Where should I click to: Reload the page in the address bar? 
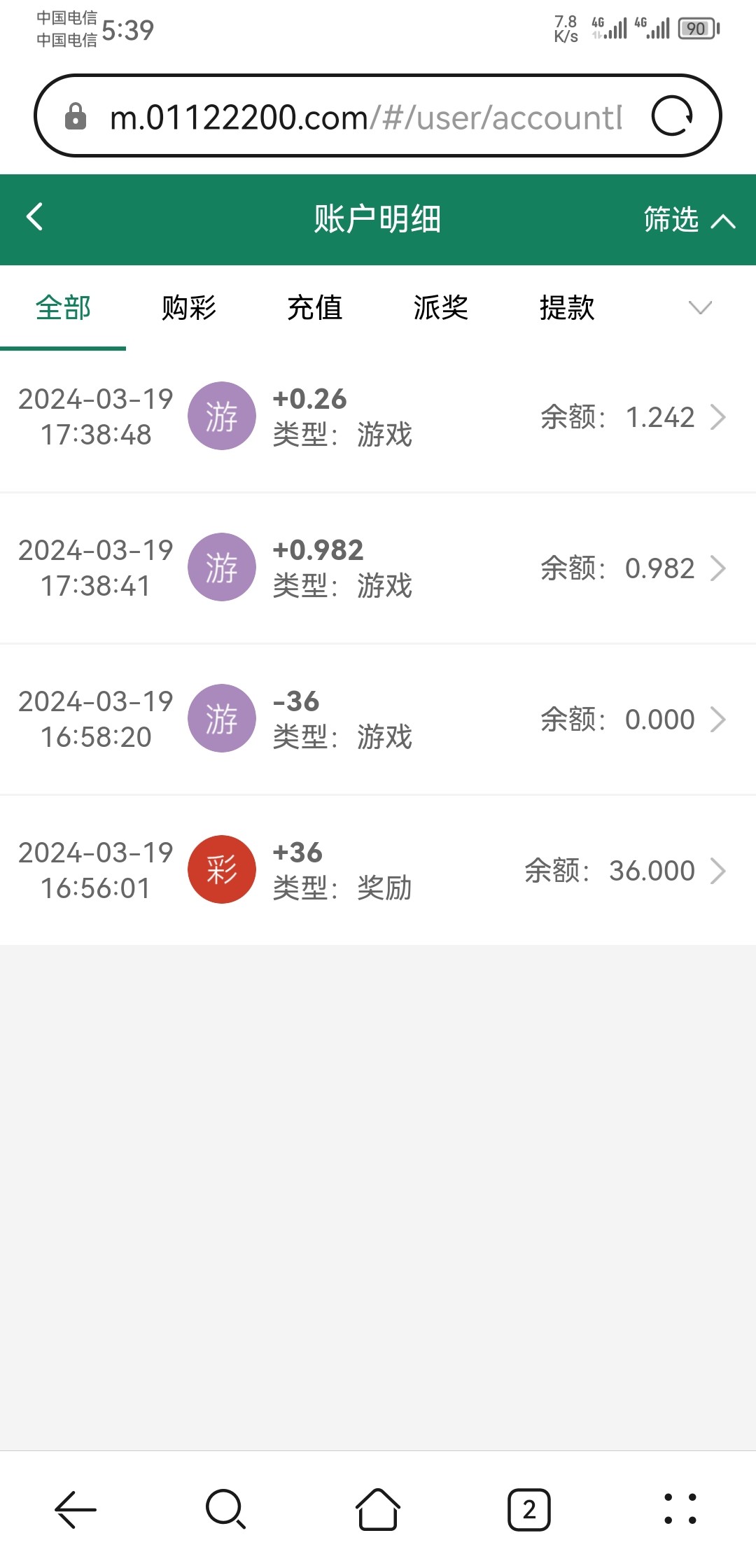[x=672, y=116]
